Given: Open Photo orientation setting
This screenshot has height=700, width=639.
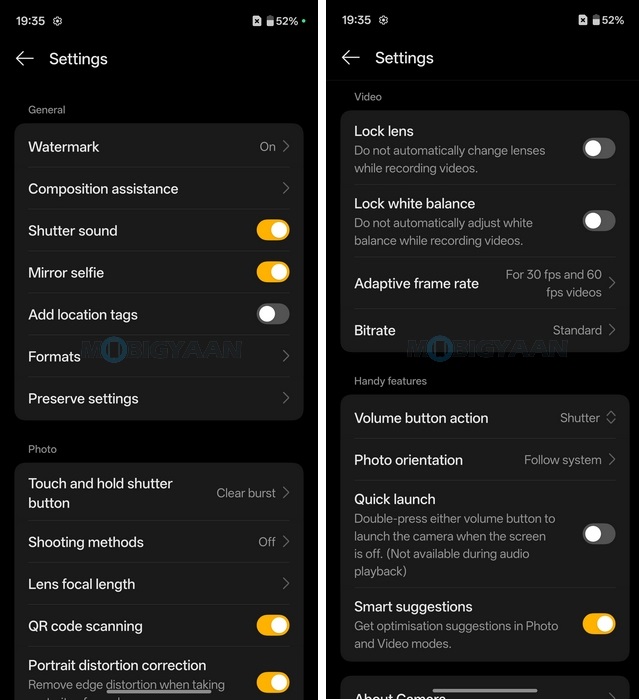Looking at the screenshot, I should coord(485,460).
